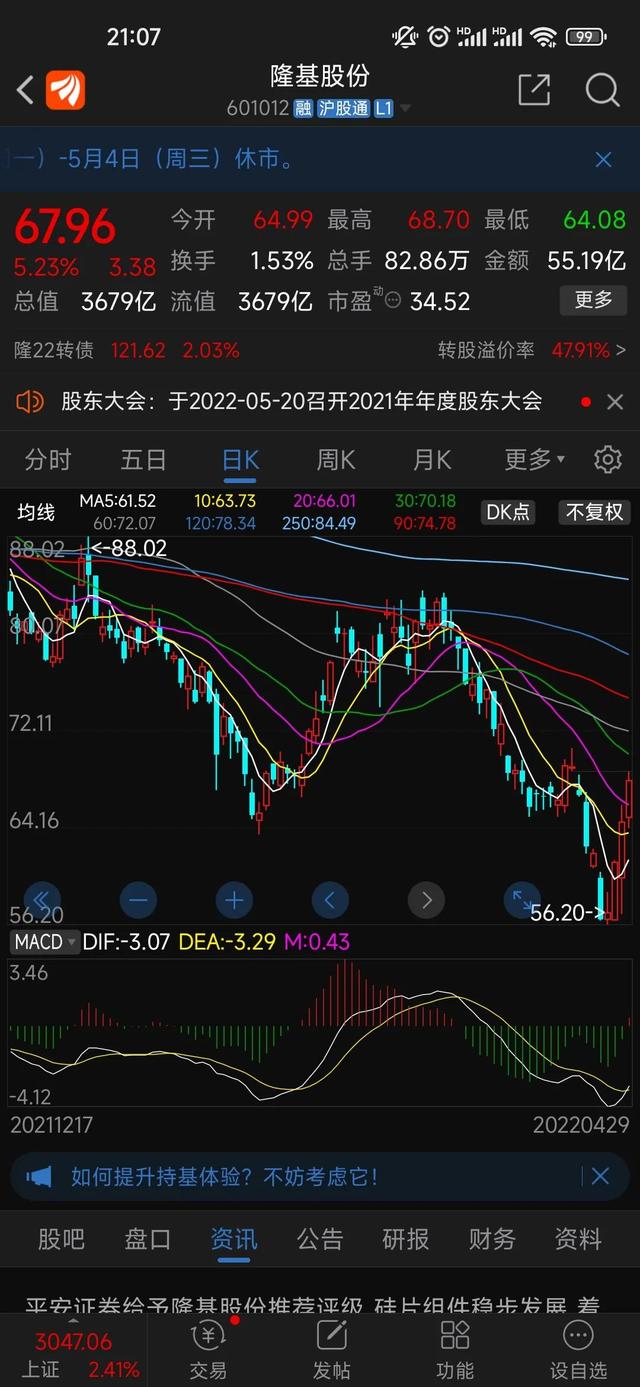The width and height of the screenshot is (640, 1387).
Task: Go back using the top-left arrow
Action: [x=25, y=91]
